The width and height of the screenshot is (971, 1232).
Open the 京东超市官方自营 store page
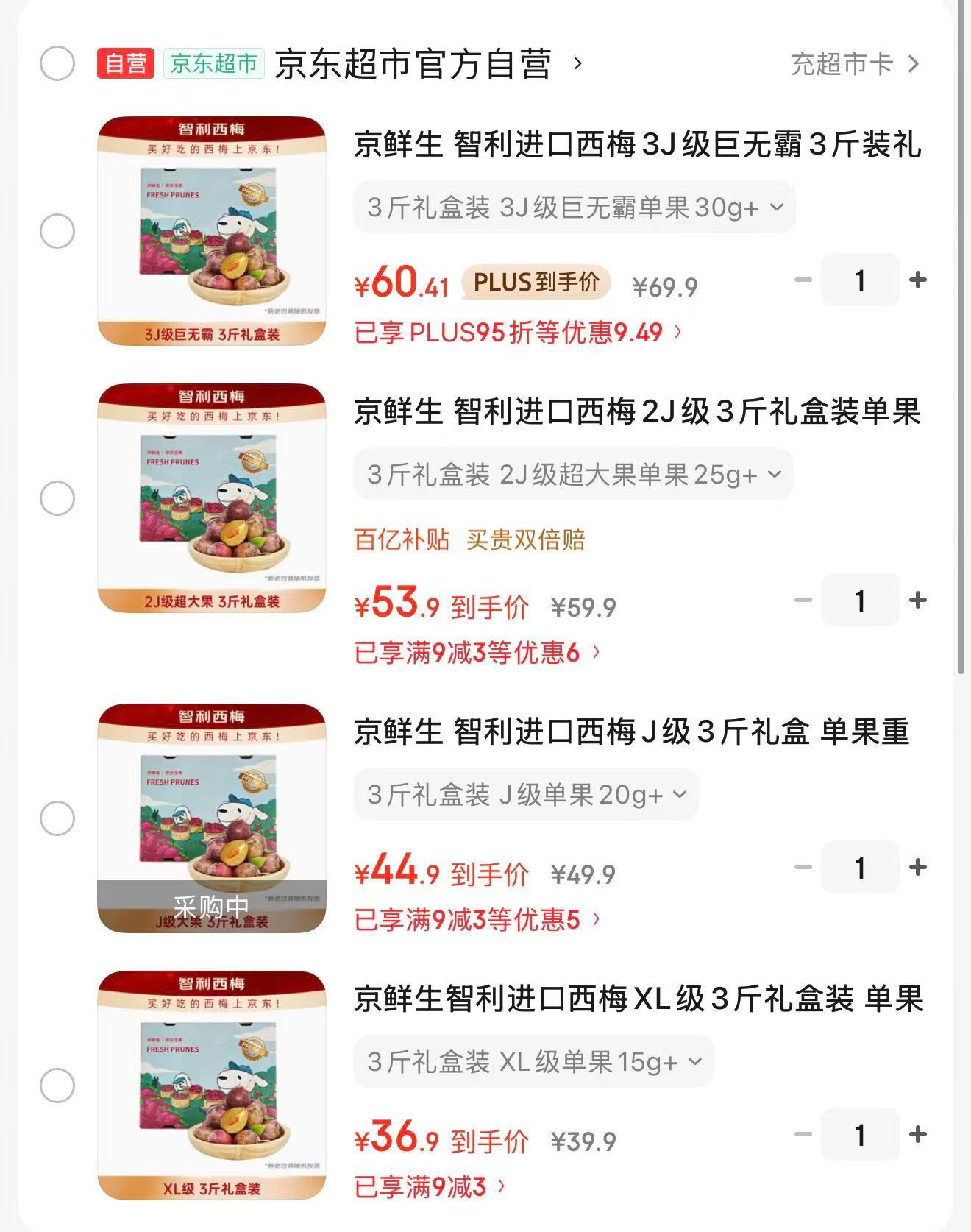click(x=413, y=64)
